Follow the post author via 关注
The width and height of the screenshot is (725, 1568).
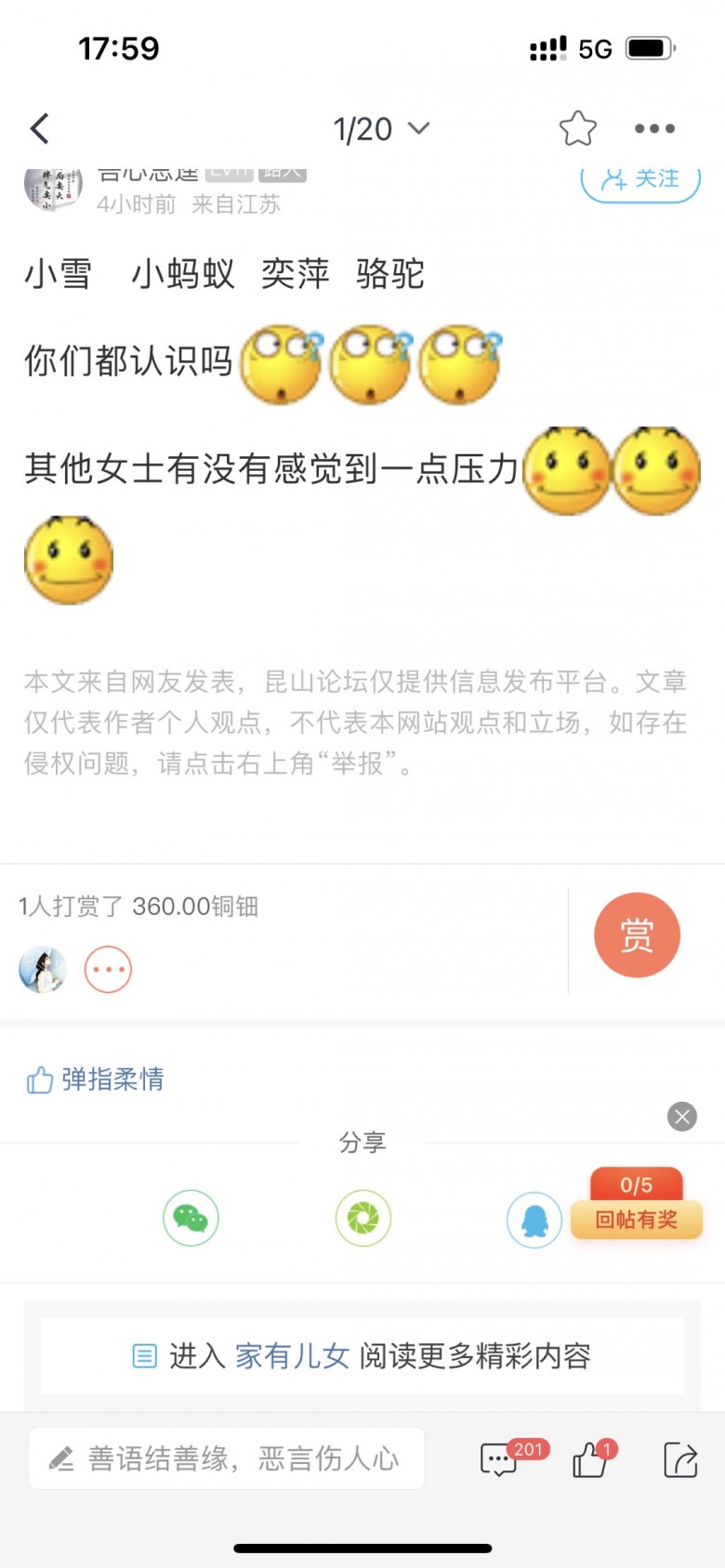pos(639,181)
